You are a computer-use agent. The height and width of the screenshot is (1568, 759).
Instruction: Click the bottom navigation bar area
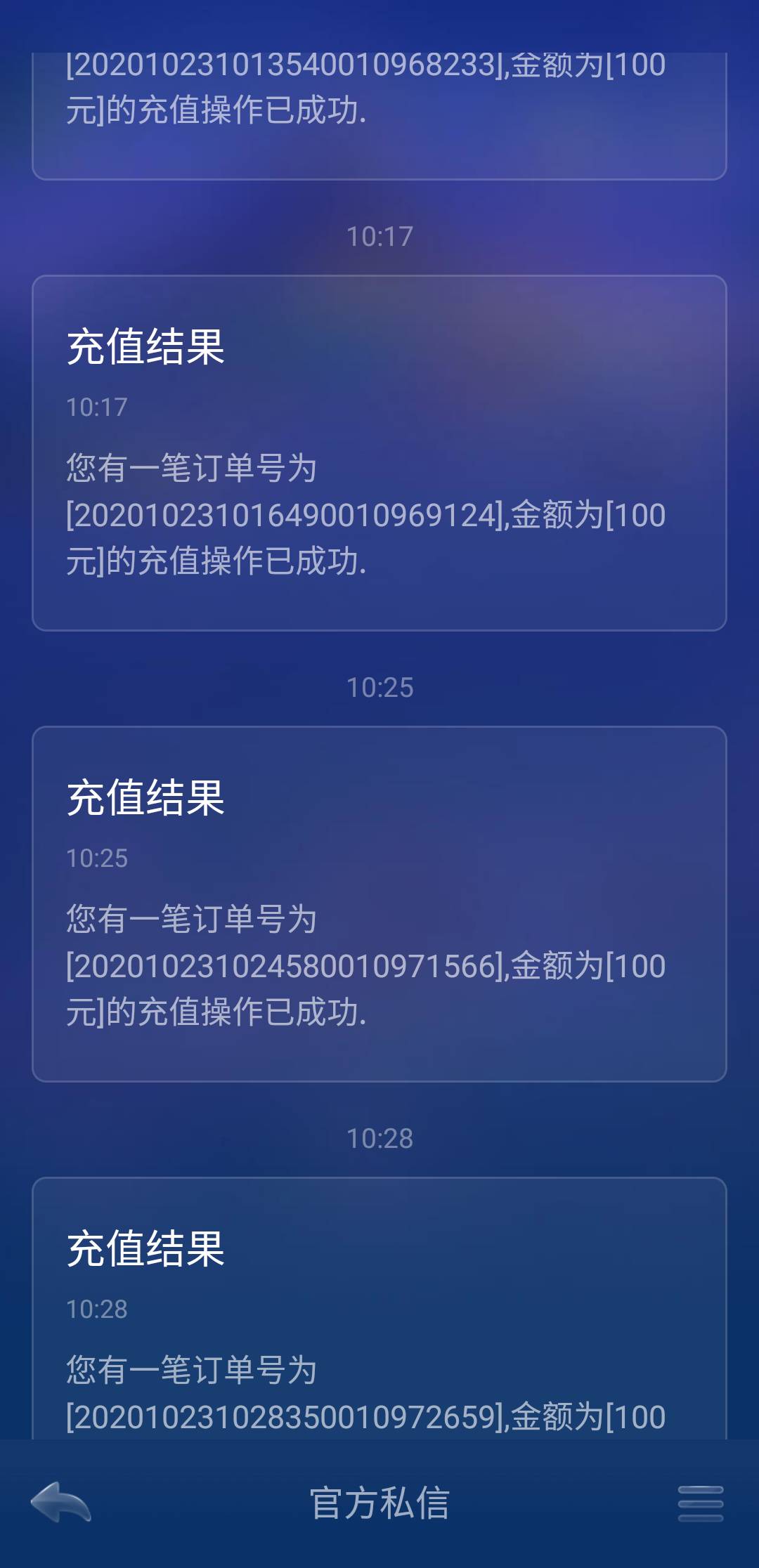pyautogui.click(x=379, y=1503)
